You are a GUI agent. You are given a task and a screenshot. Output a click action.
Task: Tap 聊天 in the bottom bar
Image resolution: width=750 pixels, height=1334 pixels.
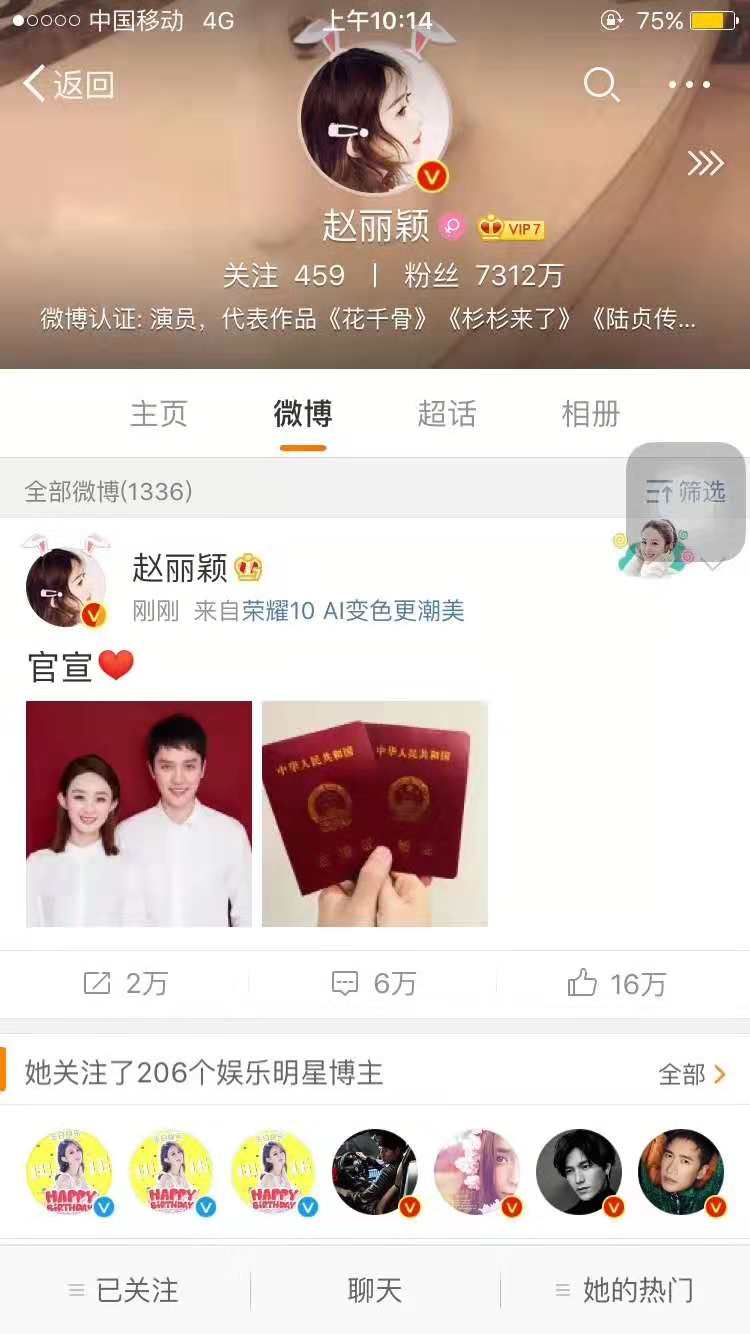click(375, 1291)
